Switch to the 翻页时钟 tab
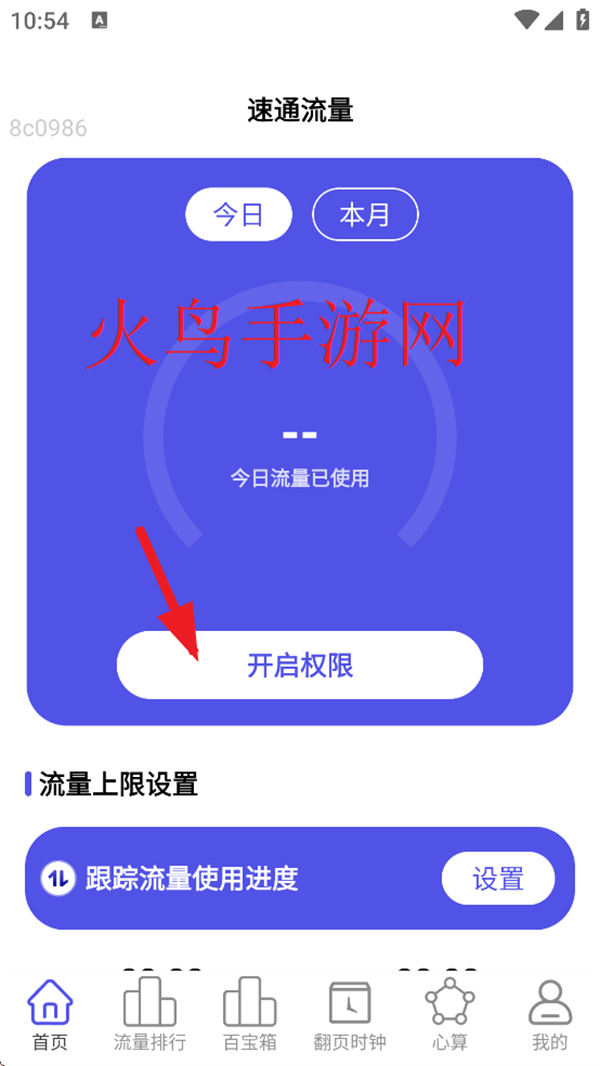Image resolution: width=600 pixels, height=1066 pixels. pyautogui.click(x=350, y=1014)
